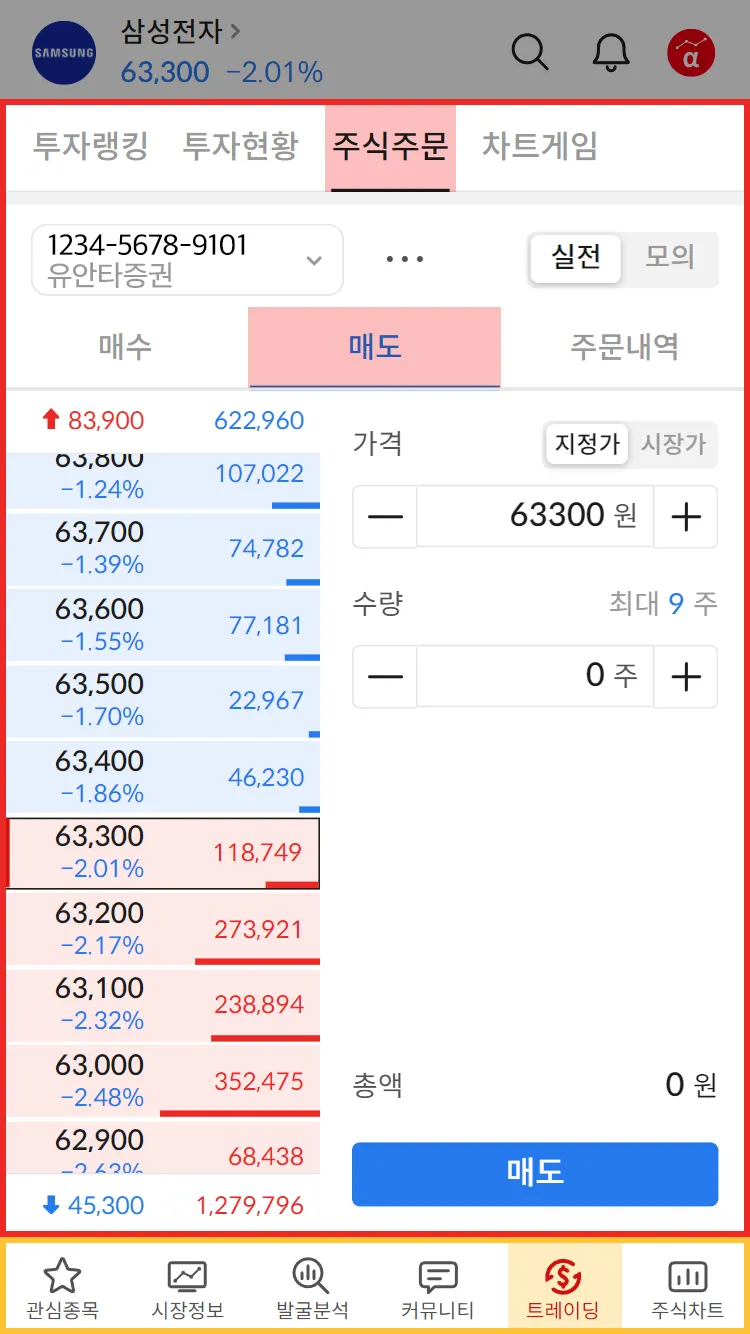Expand the 유안타증권 account dropdown
The width and height of the screenshot is (750, 1334).
(x=188, y=260)
